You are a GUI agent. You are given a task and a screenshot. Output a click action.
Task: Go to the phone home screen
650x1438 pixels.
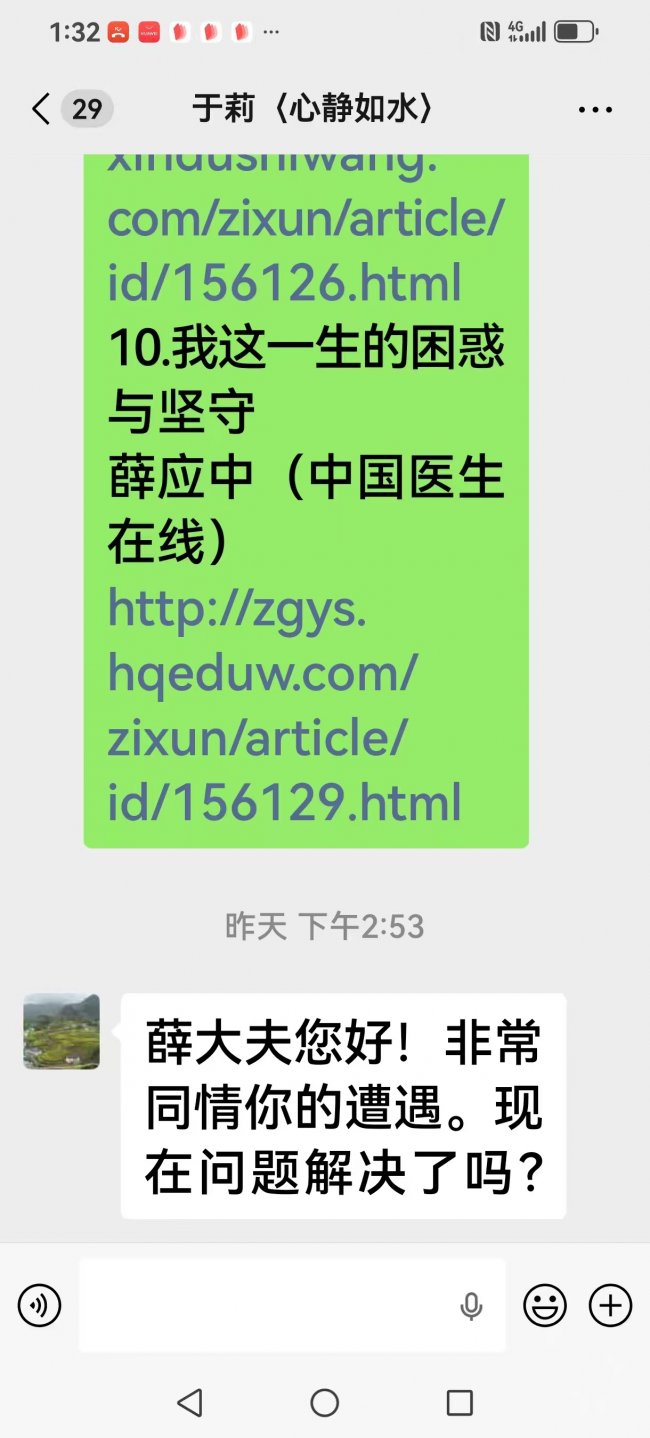324,1402
